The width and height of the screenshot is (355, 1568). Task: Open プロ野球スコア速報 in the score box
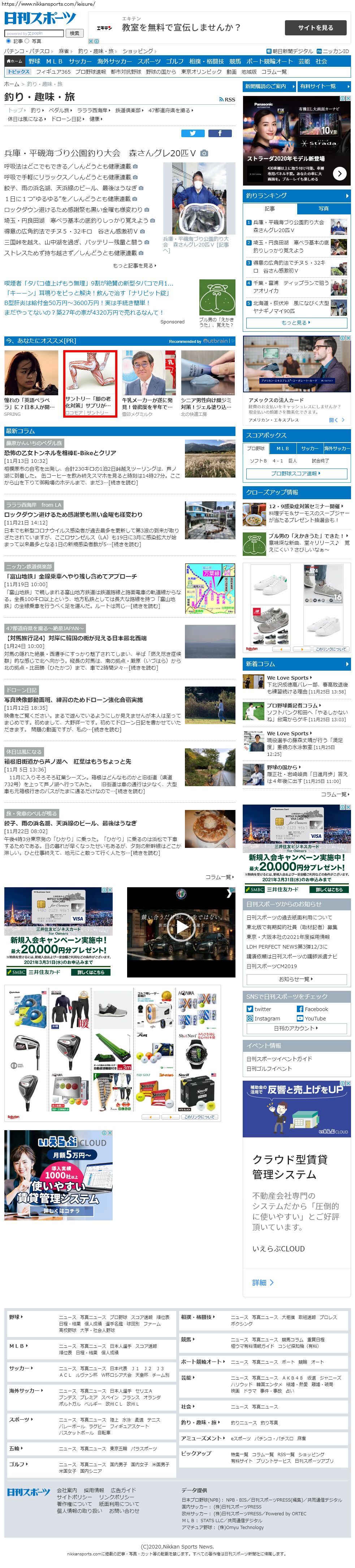pyautogui.click(x=296, y=473)
